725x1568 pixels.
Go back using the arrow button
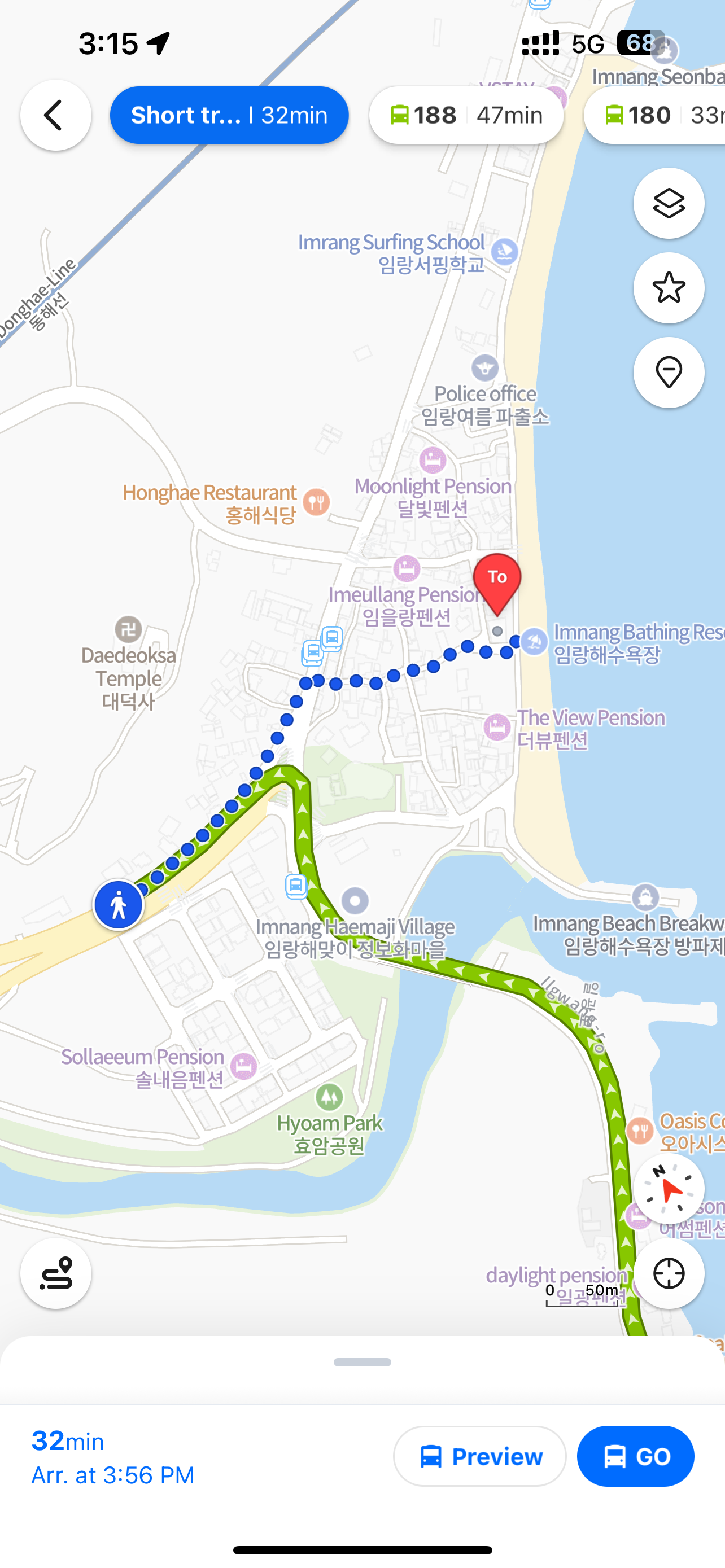[x=55, y=115]
